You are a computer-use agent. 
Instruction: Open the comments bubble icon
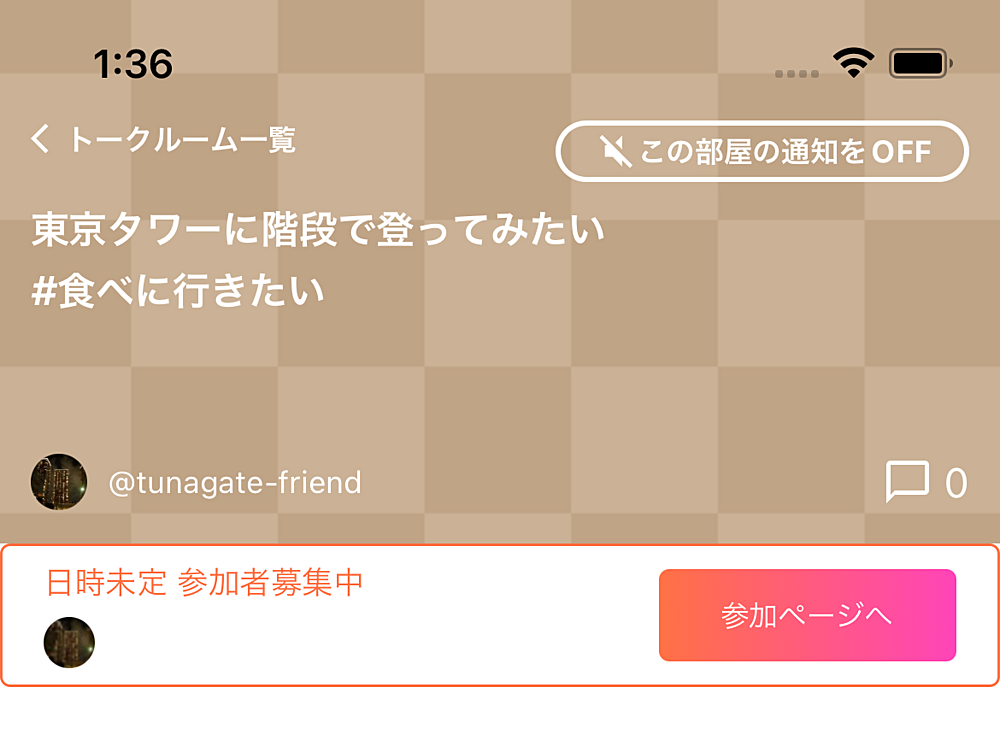907,482
